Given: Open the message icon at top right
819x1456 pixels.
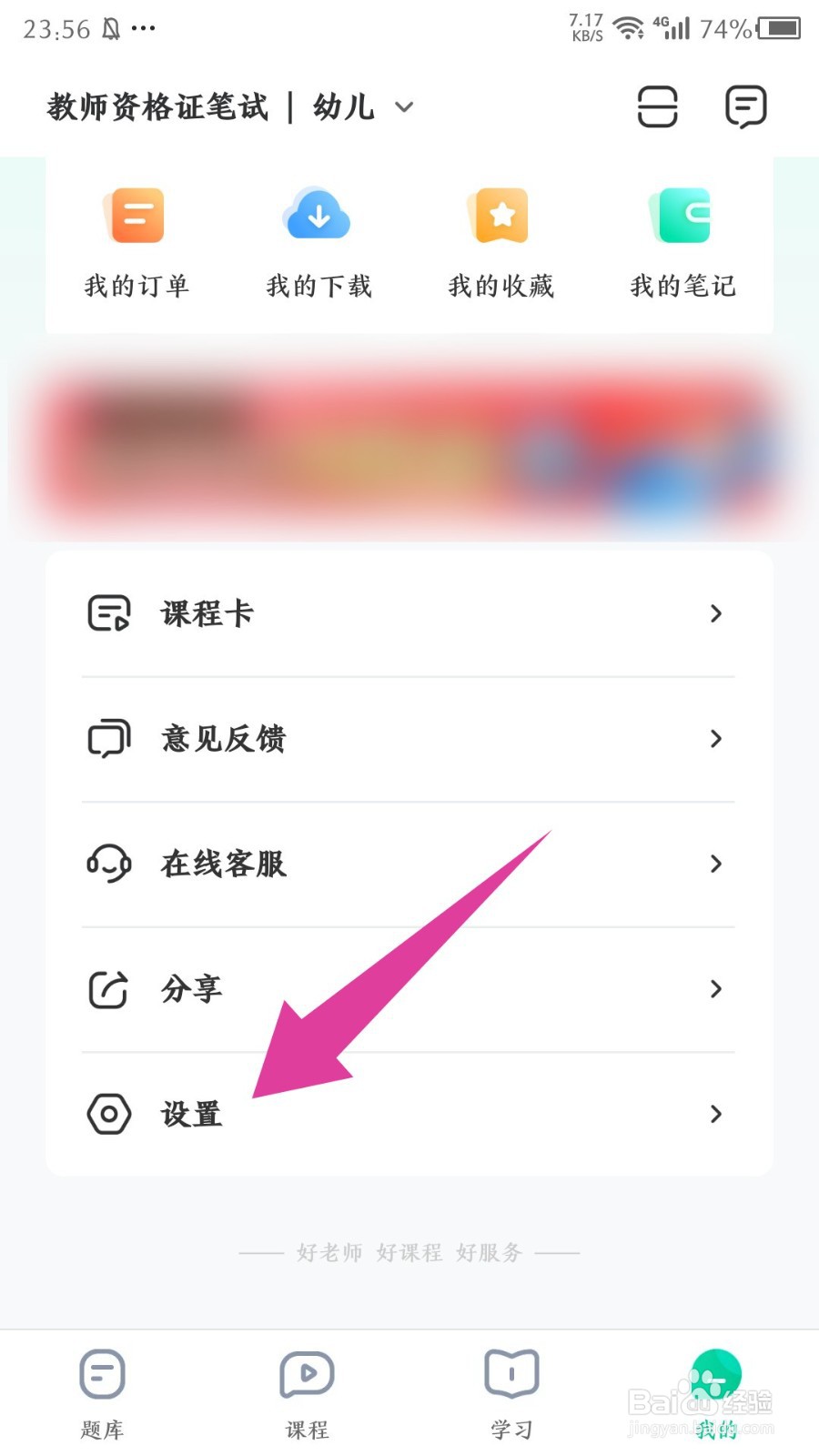Looking at the screenshot, I should tap(745, 106).
